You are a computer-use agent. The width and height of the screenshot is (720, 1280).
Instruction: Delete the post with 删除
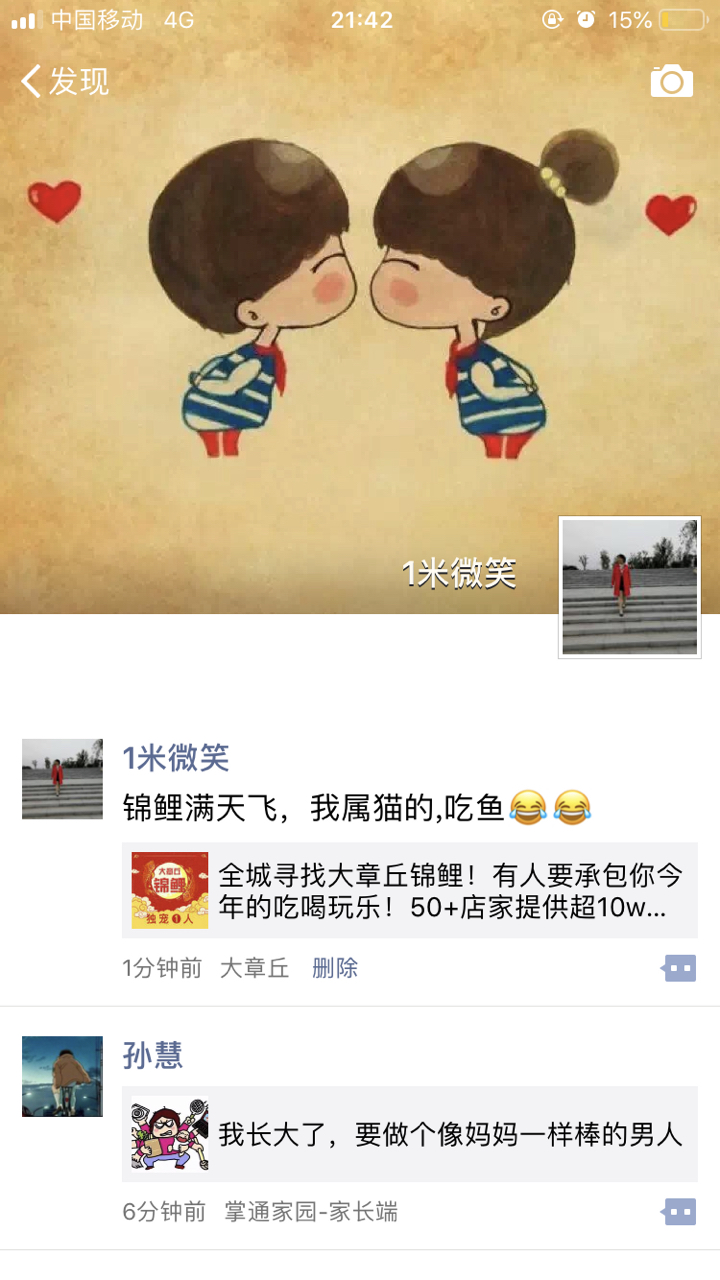click(x=334, y=968)
